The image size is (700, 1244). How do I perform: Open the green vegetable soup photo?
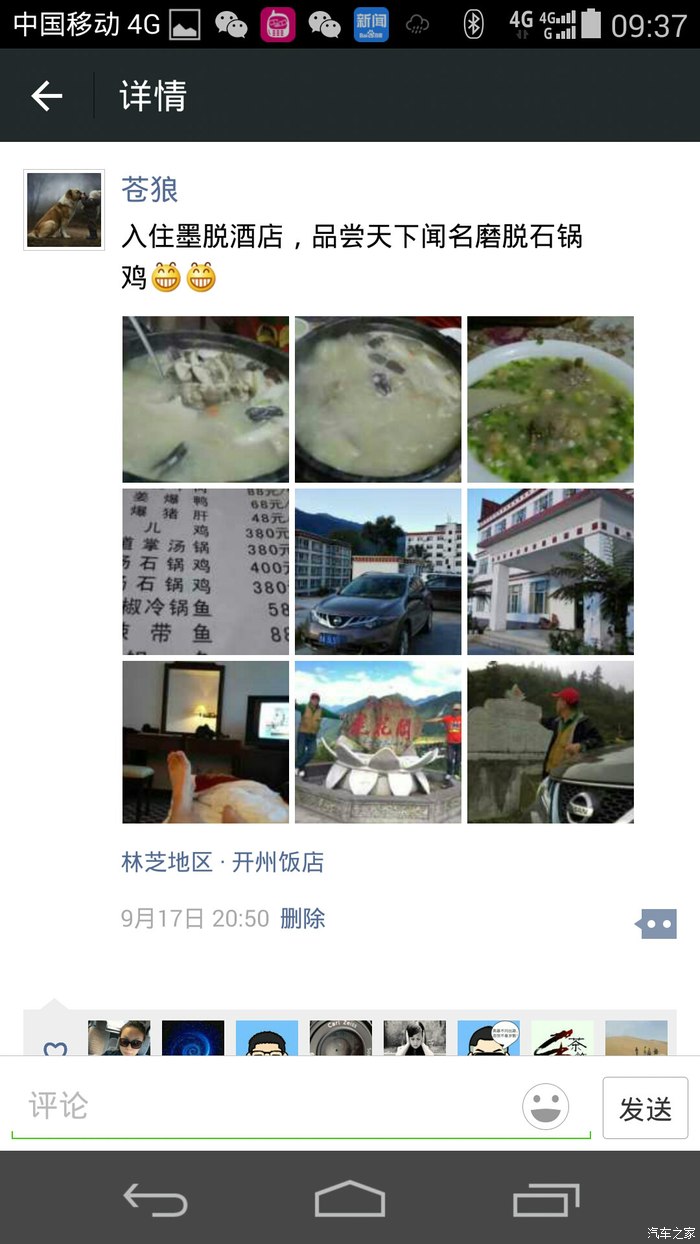(x=550, y=399)
